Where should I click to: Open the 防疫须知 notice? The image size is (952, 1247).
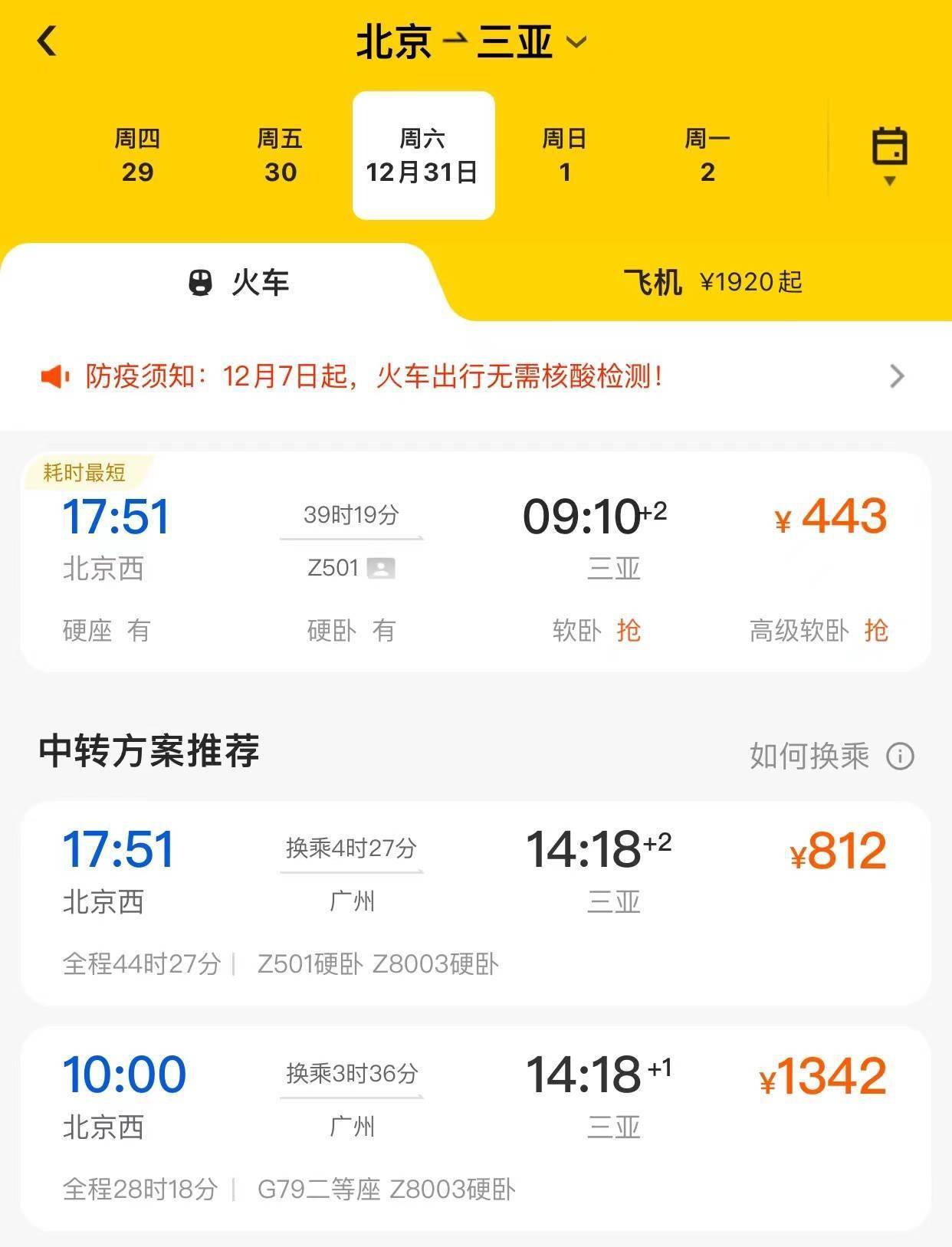[x=475, y=376]
